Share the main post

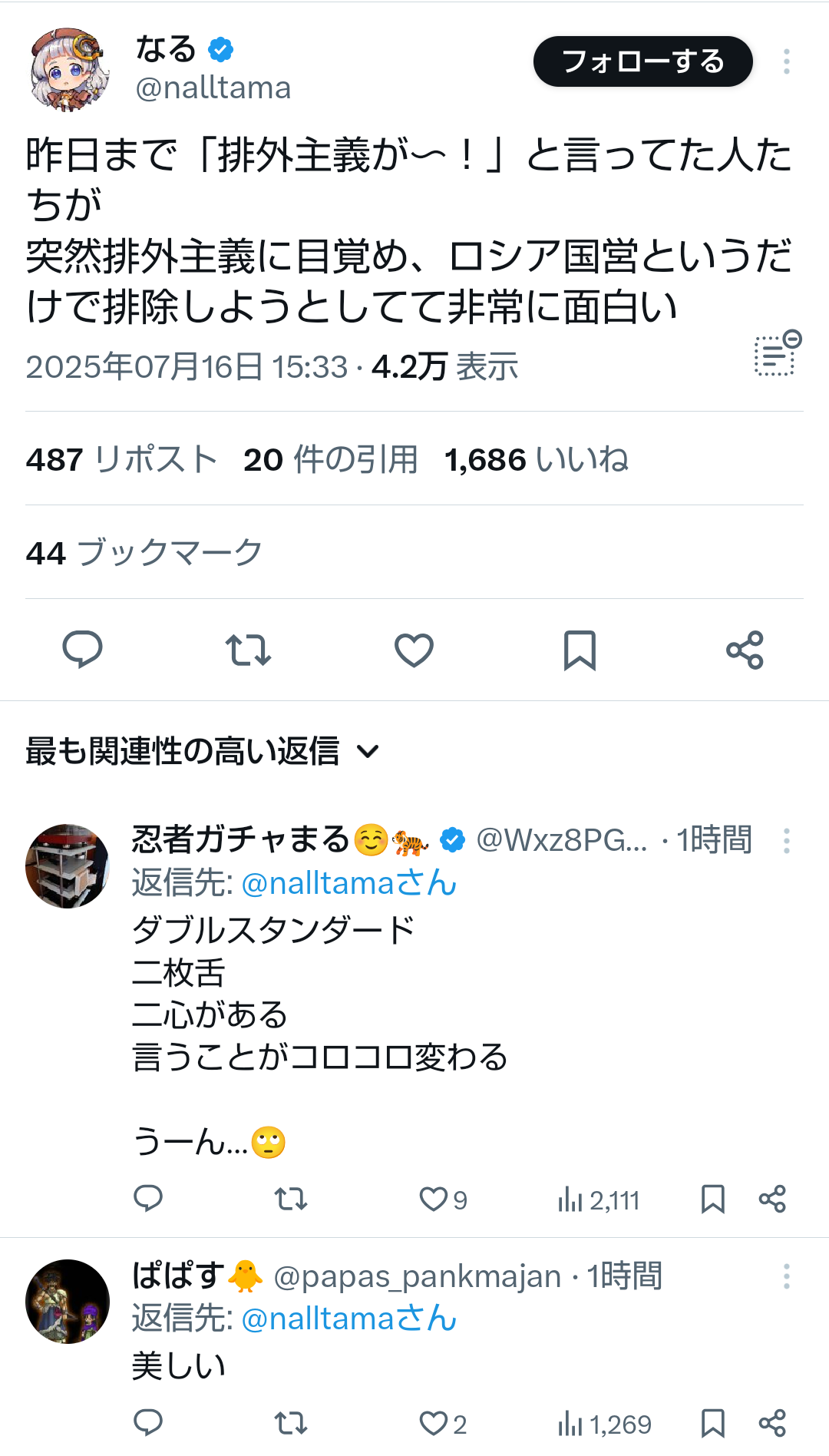click(745, 650)
